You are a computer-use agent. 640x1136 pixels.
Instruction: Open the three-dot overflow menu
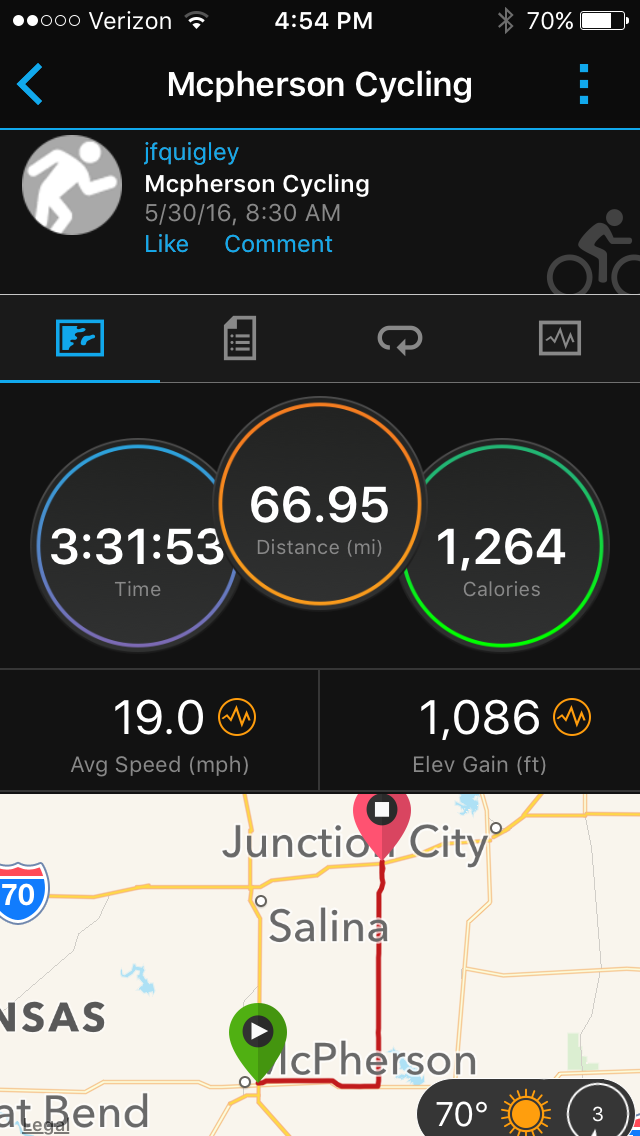click(585, 85)
